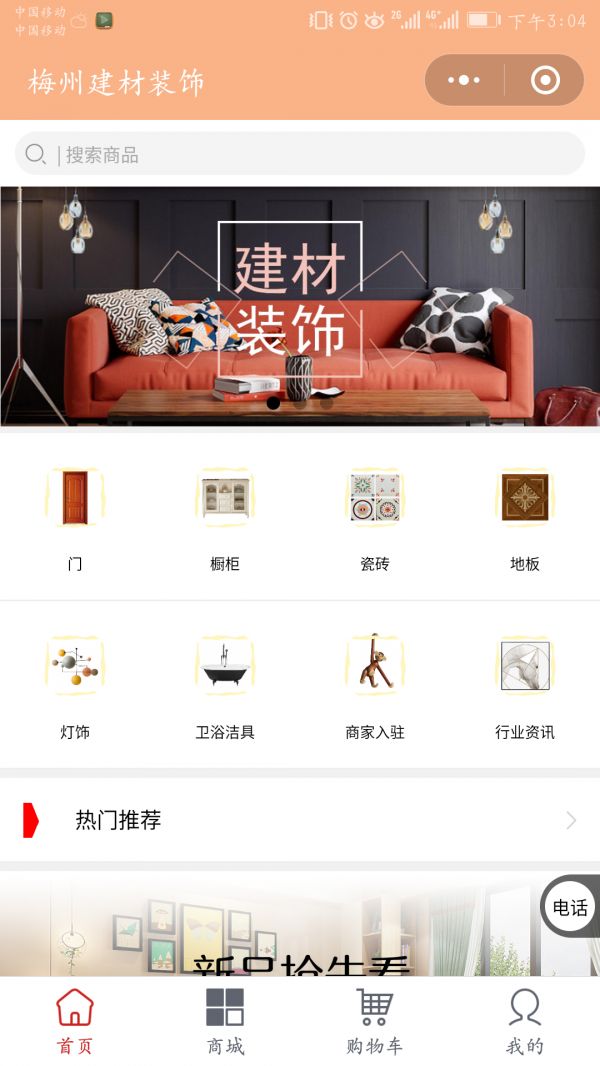Expand the 热门推荐 row

click(x=300, y=821)
